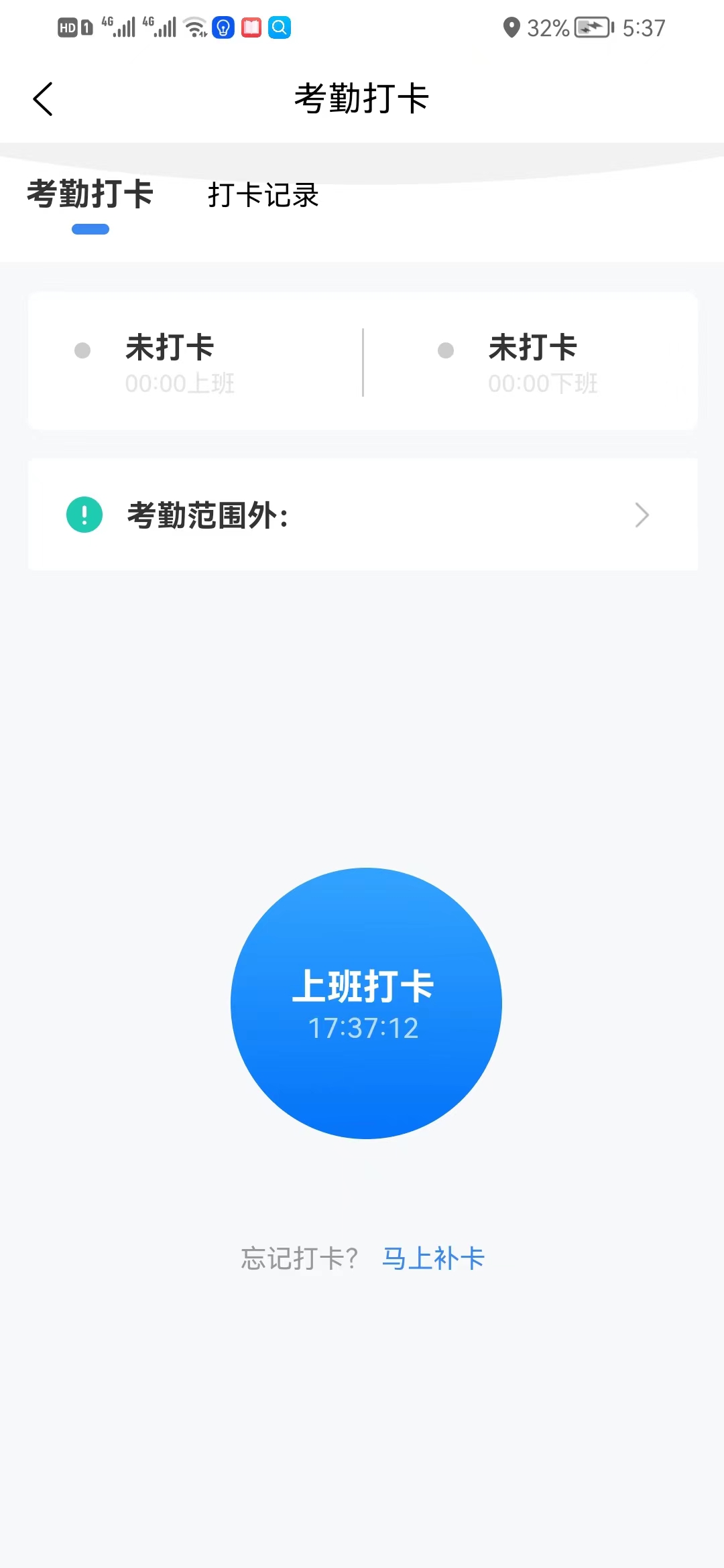Tap the red notebook status bar expander
724x1568 pixels.
251,28
